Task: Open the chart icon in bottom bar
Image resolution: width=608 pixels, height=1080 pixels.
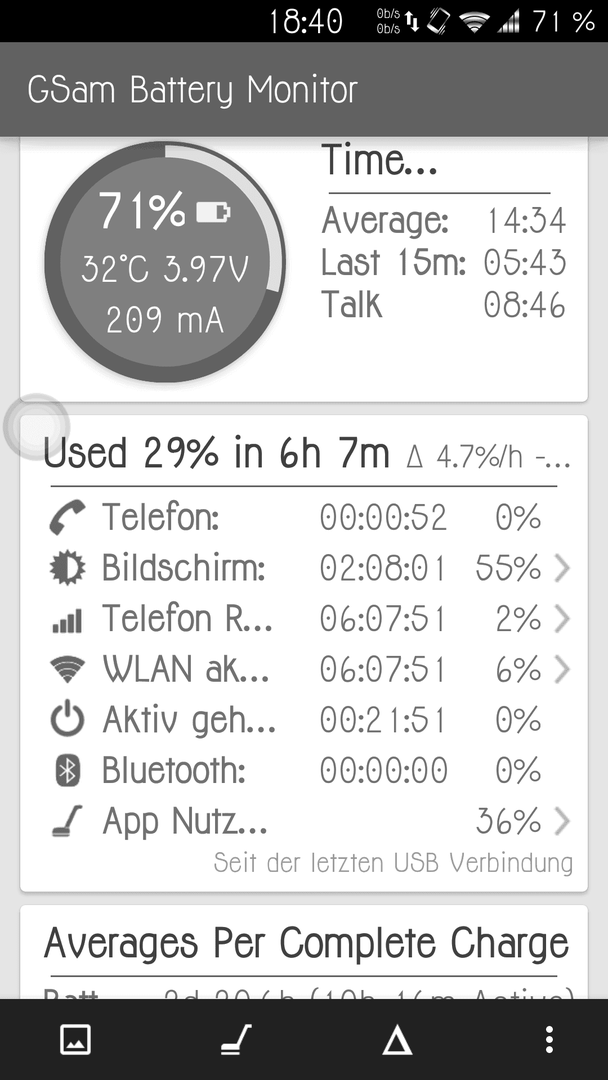Action: pos(76,1039)
